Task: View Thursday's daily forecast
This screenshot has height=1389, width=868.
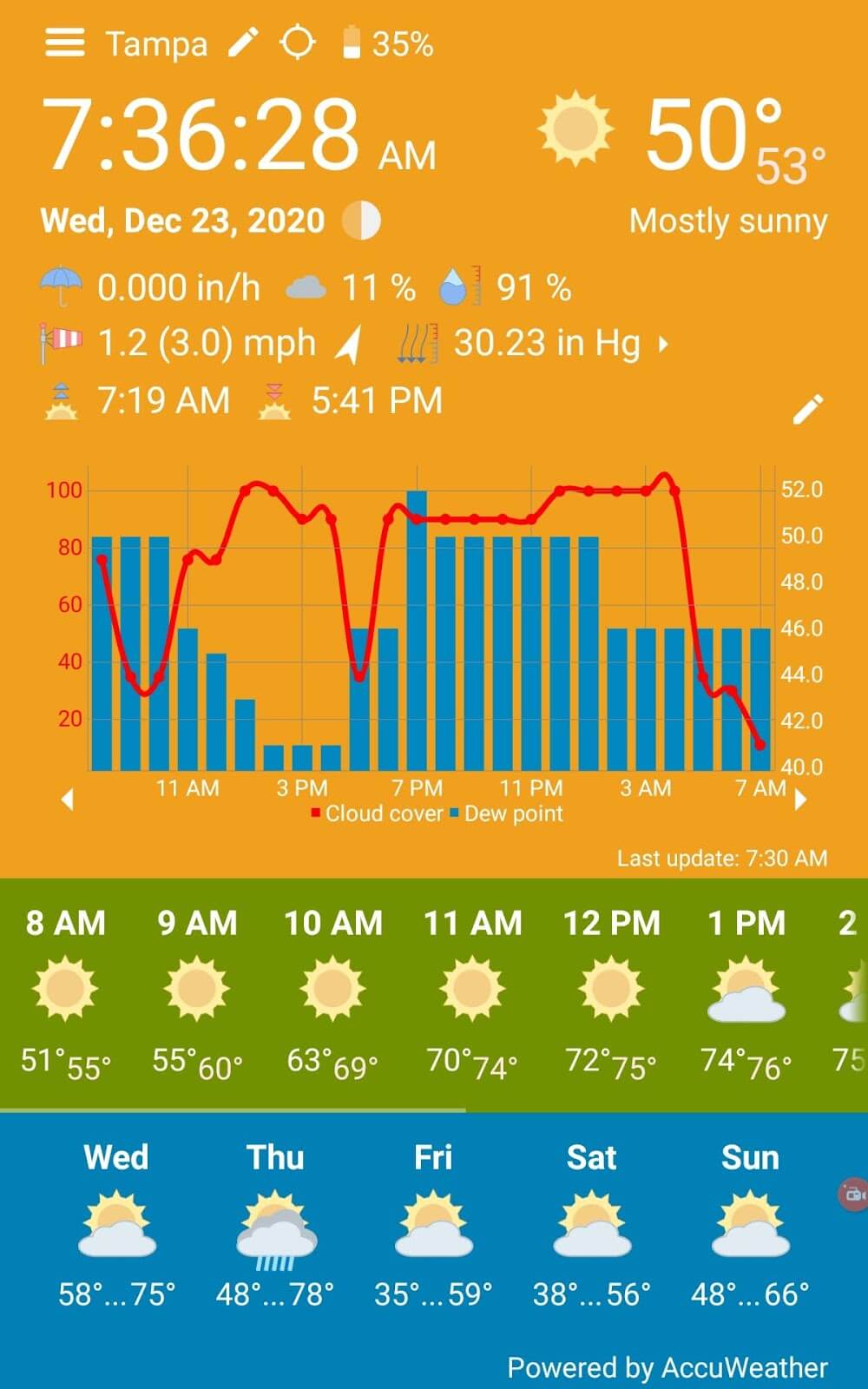Action: (x=275, y=1224)
